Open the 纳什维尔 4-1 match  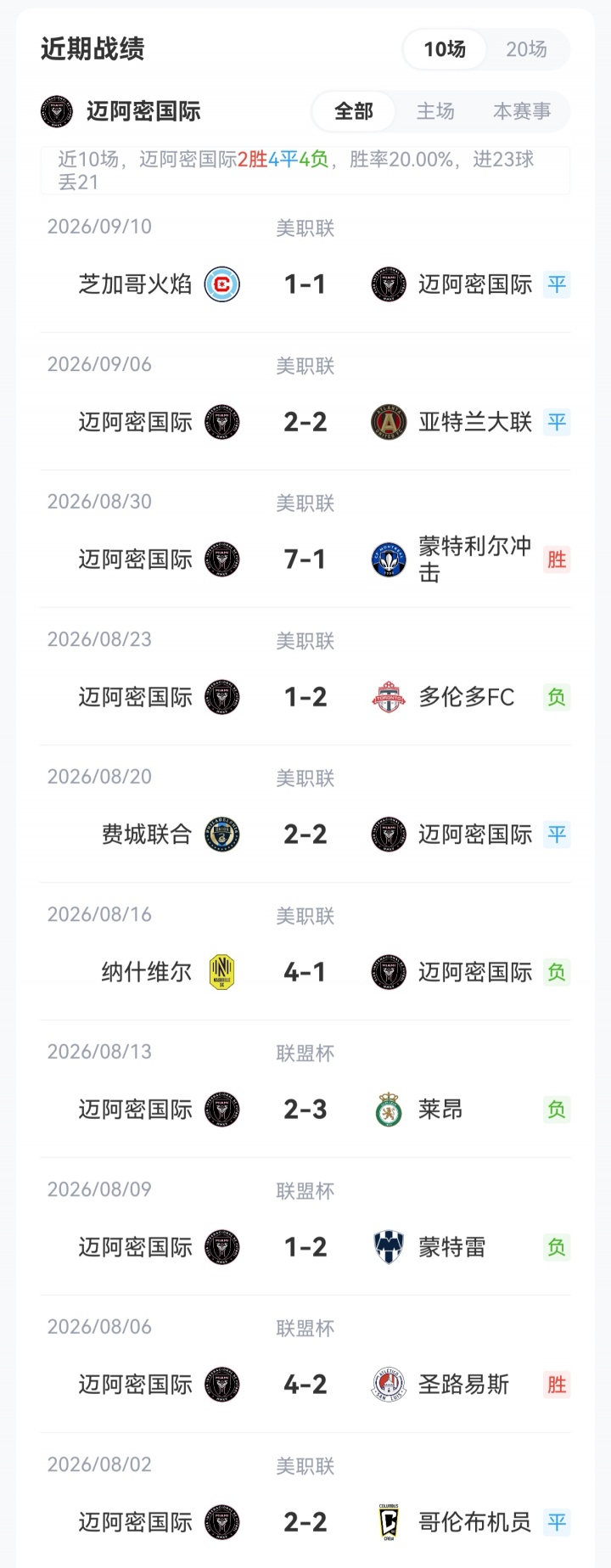pos(305,952)
